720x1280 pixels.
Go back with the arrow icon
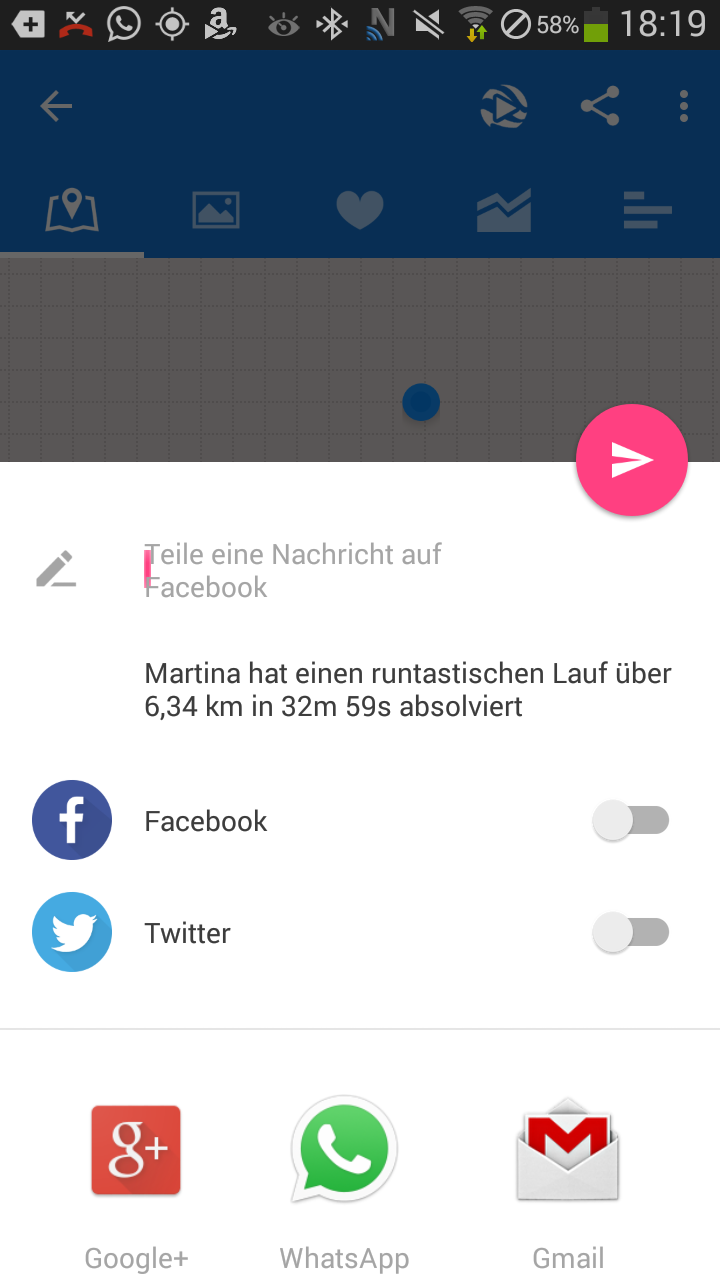click(x=56, y=106)
